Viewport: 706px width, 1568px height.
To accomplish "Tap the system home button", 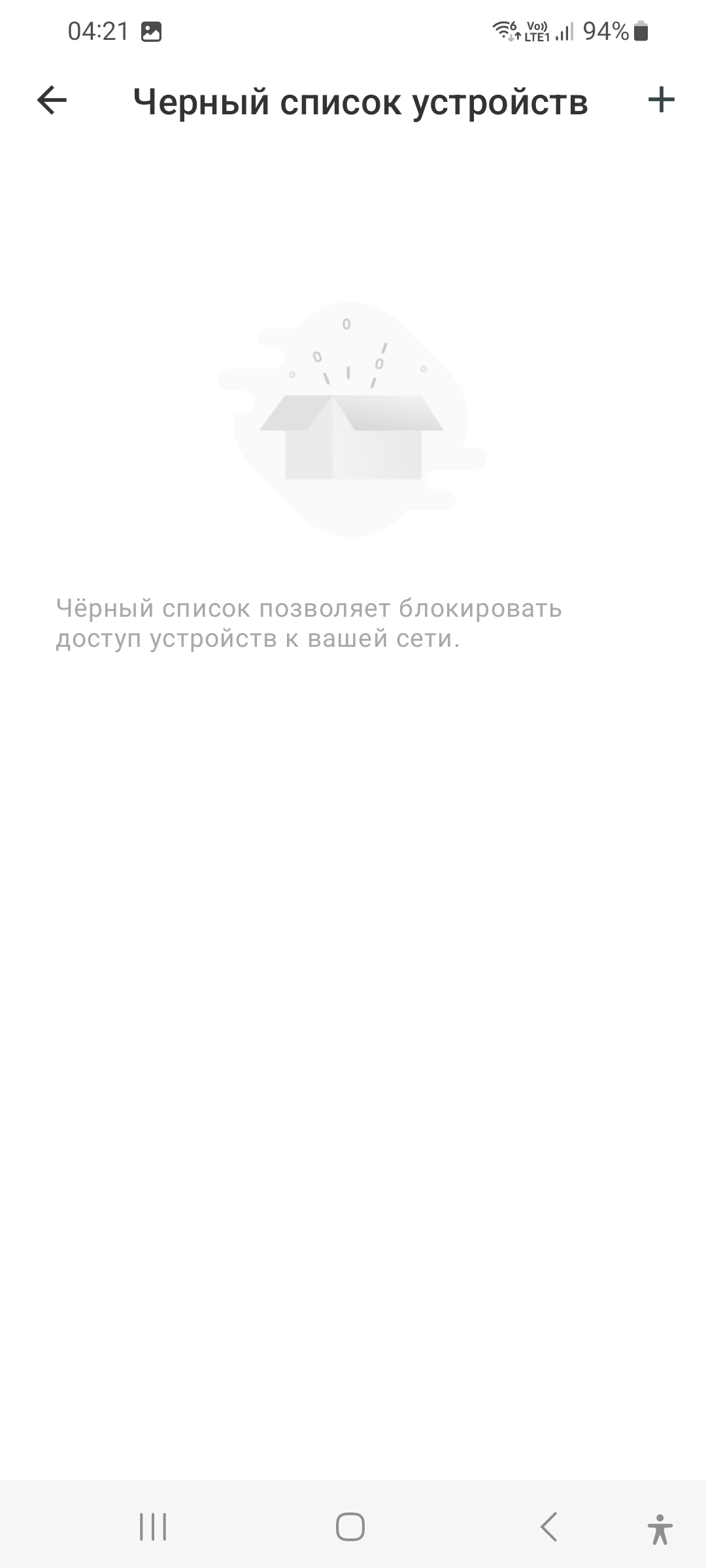I will coord(350,1527).
